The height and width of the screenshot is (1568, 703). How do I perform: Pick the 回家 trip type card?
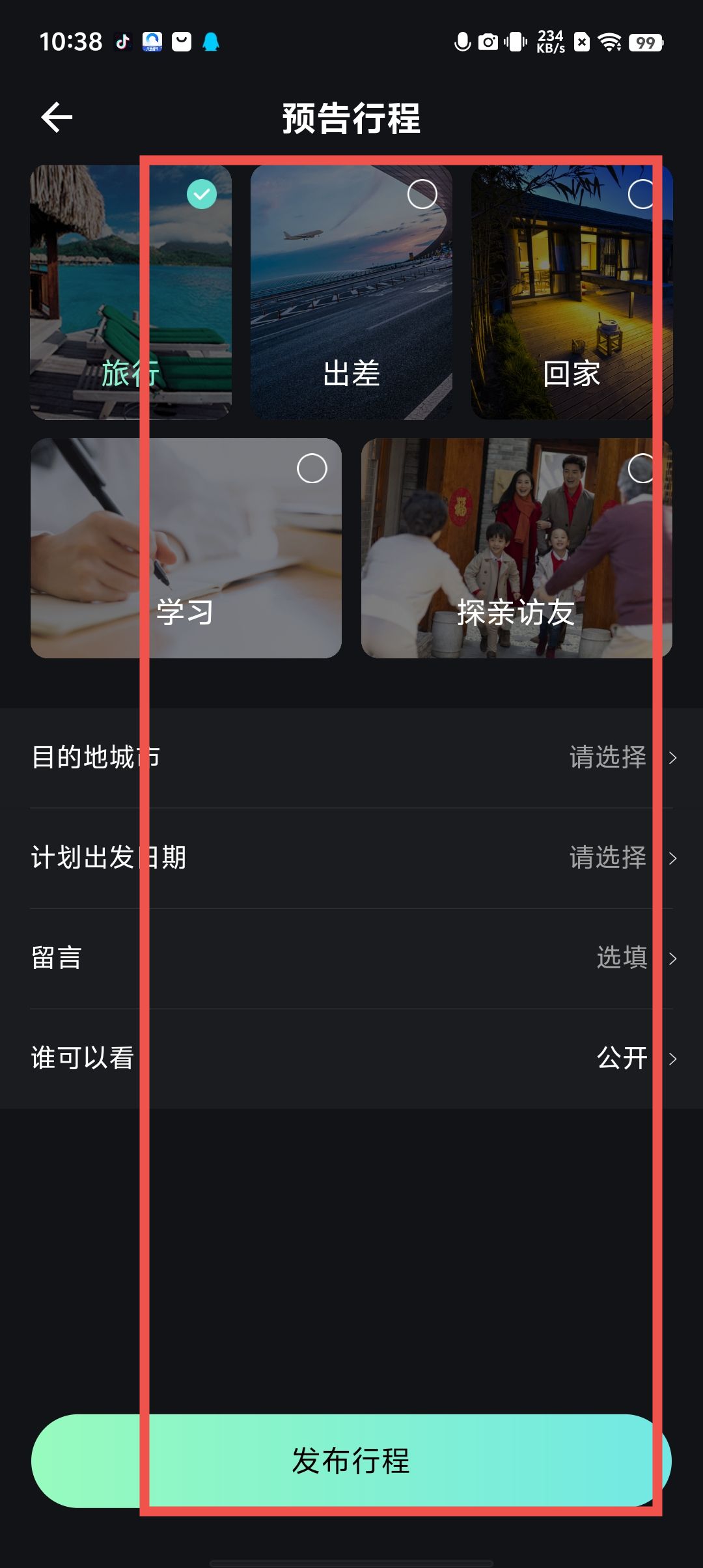click(x=572, y=292)
